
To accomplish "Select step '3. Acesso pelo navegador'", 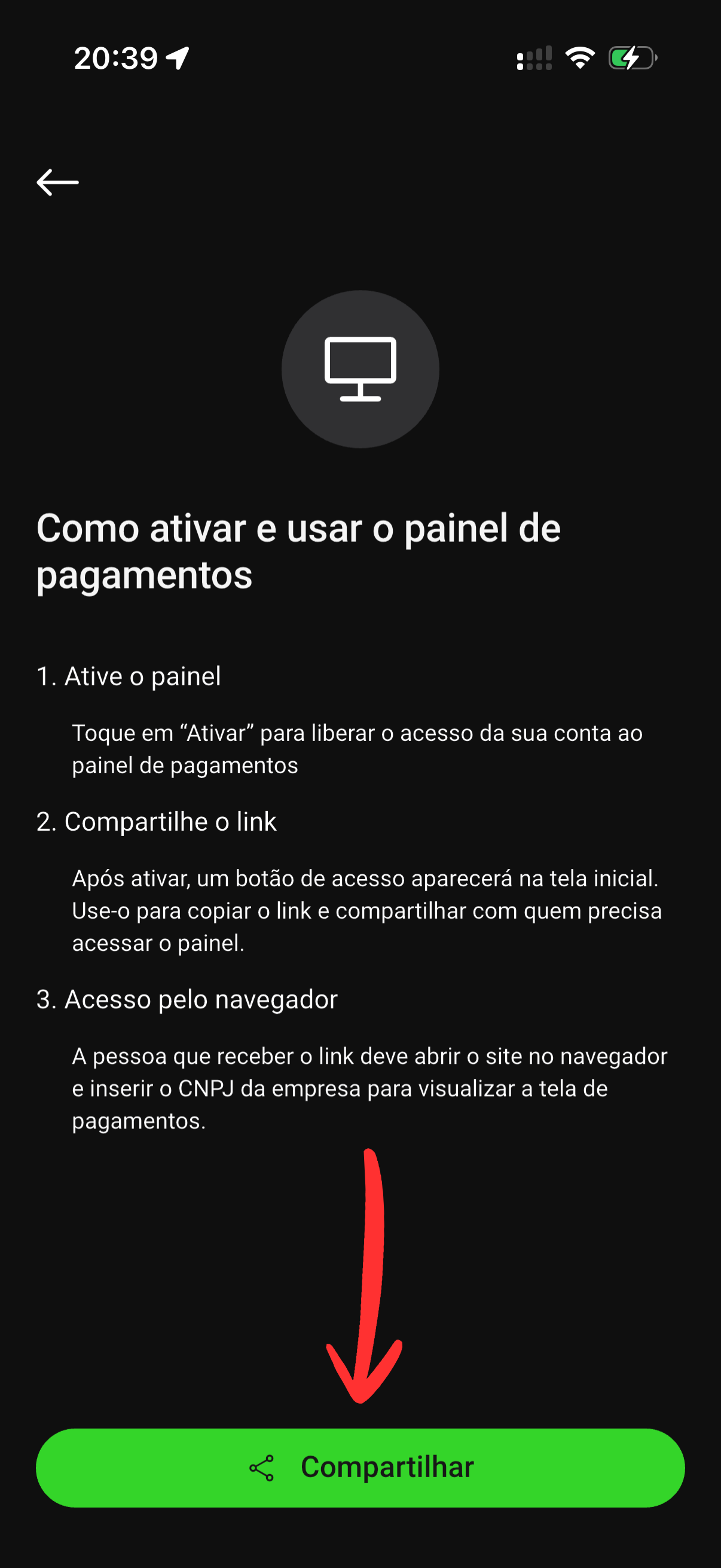I will [186, 999].
